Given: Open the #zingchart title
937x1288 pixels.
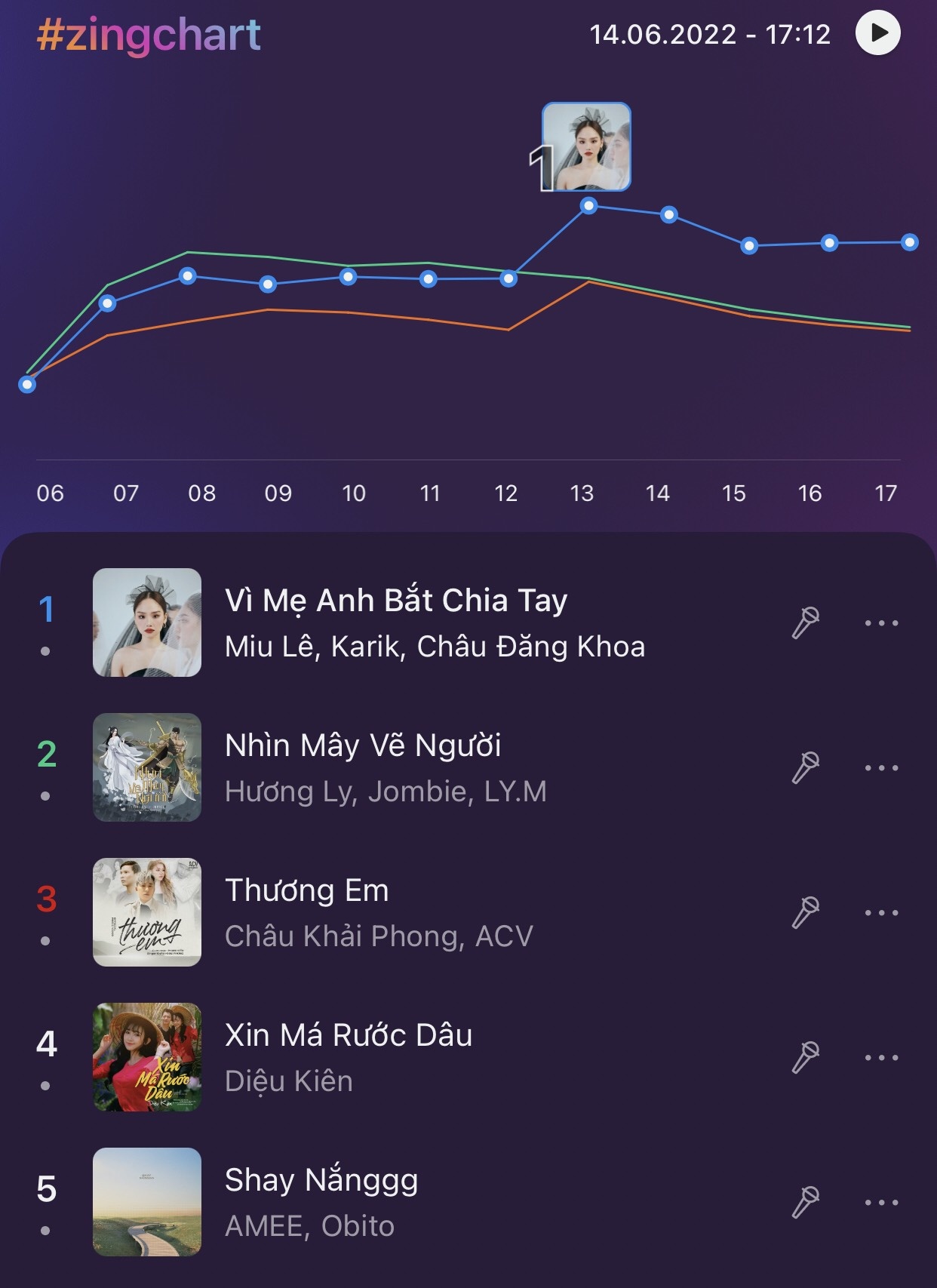Looking at the screenshot, I should click(x=149, y=35).
